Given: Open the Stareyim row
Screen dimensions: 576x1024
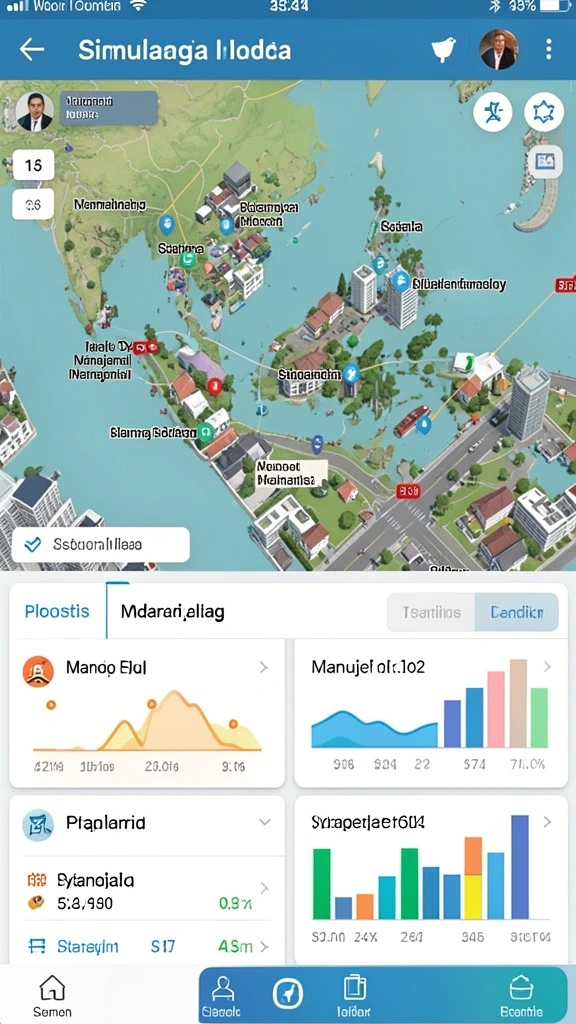Looking at the screenshot, I should pos(147,946).
